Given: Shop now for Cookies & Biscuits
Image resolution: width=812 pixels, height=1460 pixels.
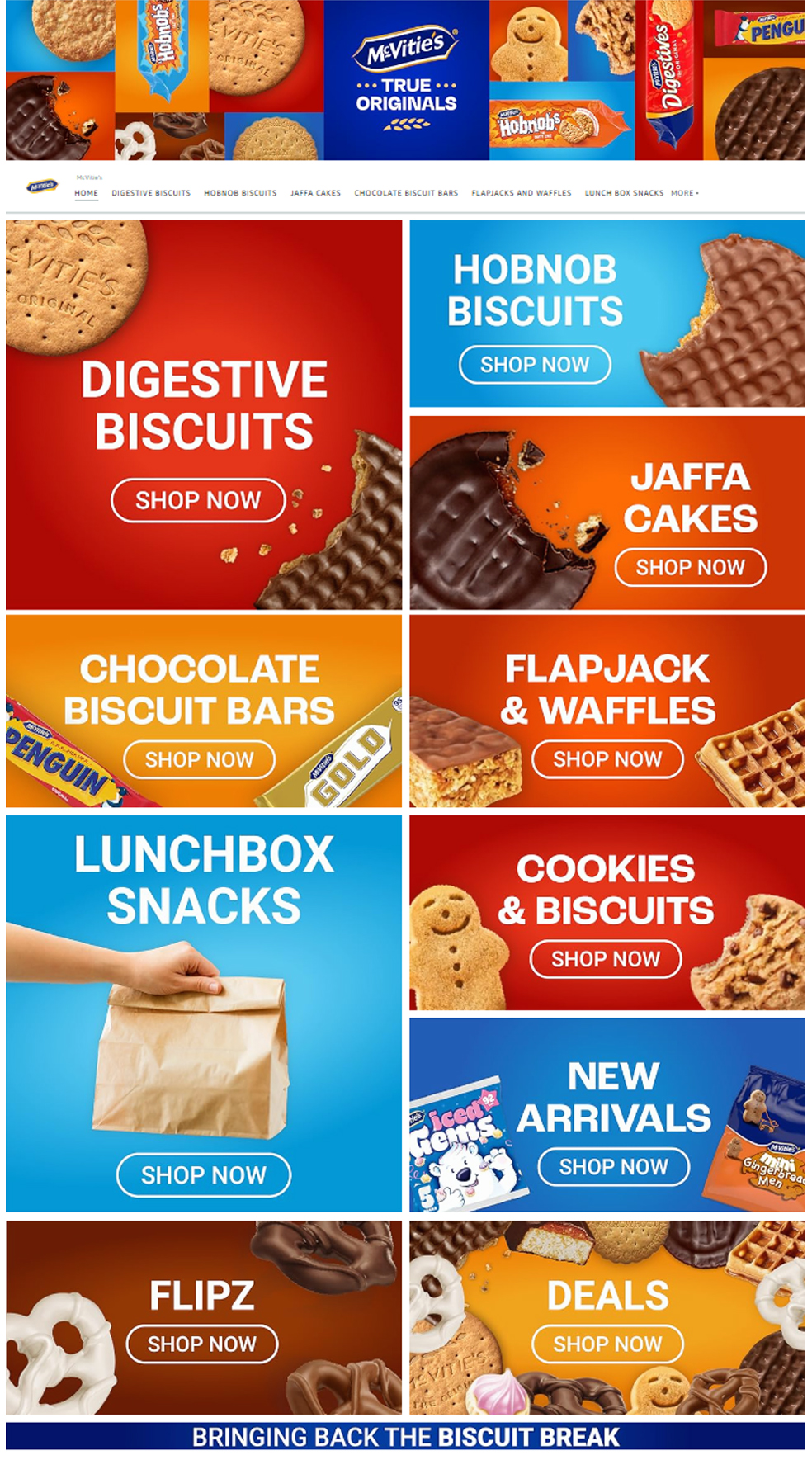Looking at the screenshot, I should (606, 959).
